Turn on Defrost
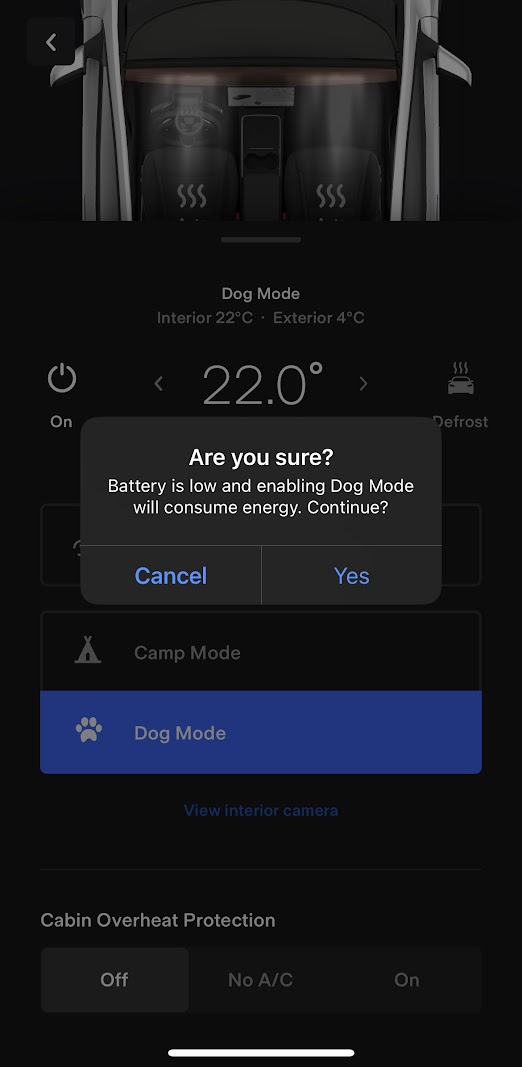Viewport: 522px width, 1067px height. pos(461,379)
